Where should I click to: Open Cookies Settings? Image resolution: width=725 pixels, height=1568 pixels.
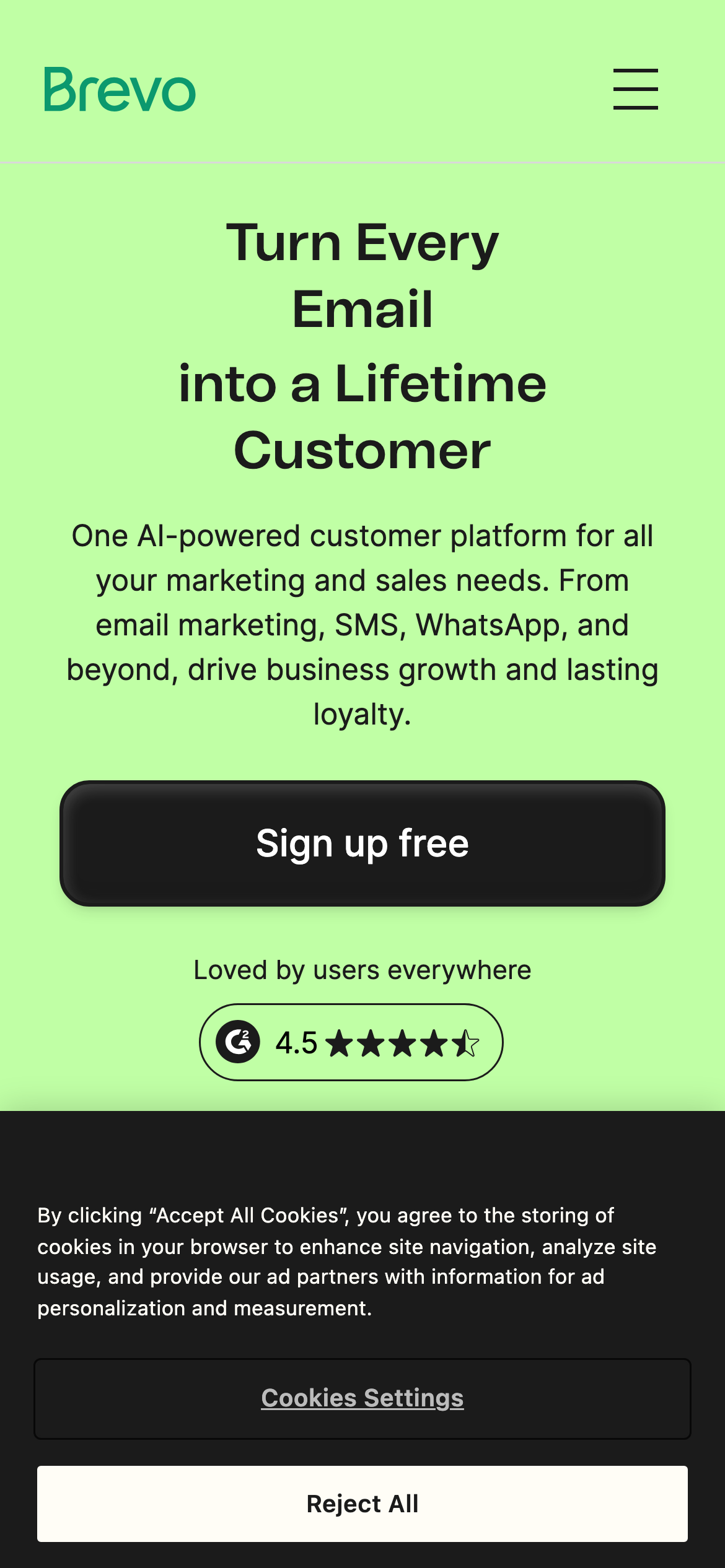[x=362, y=1398]
